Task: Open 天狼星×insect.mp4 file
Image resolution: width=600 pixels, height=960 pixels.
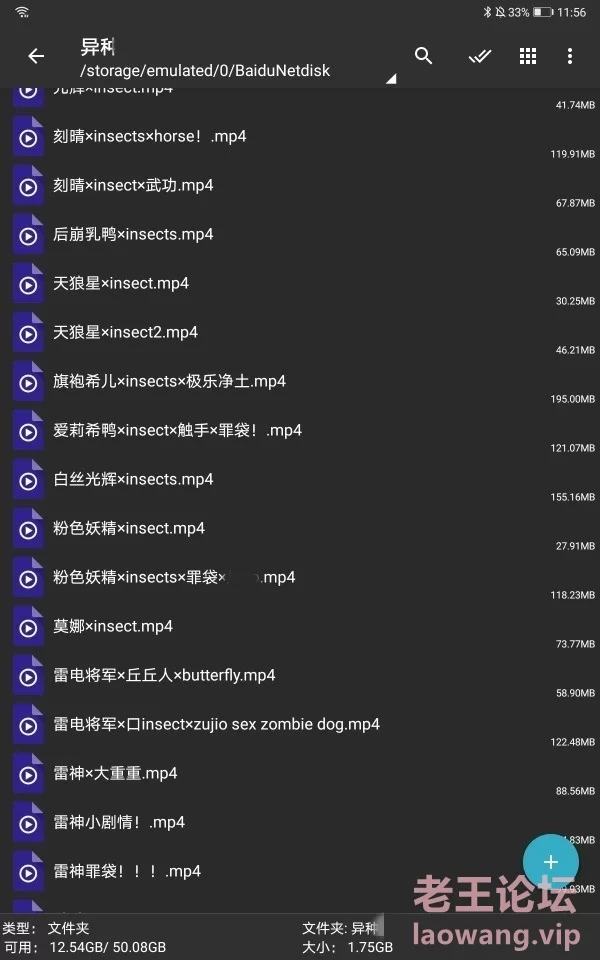Action: coord(300,285)
